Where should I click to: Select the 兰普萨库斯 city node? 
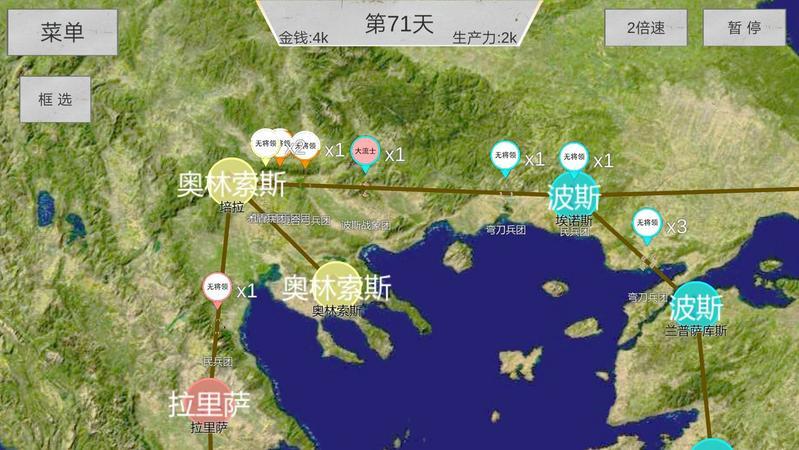click(696, 304)
